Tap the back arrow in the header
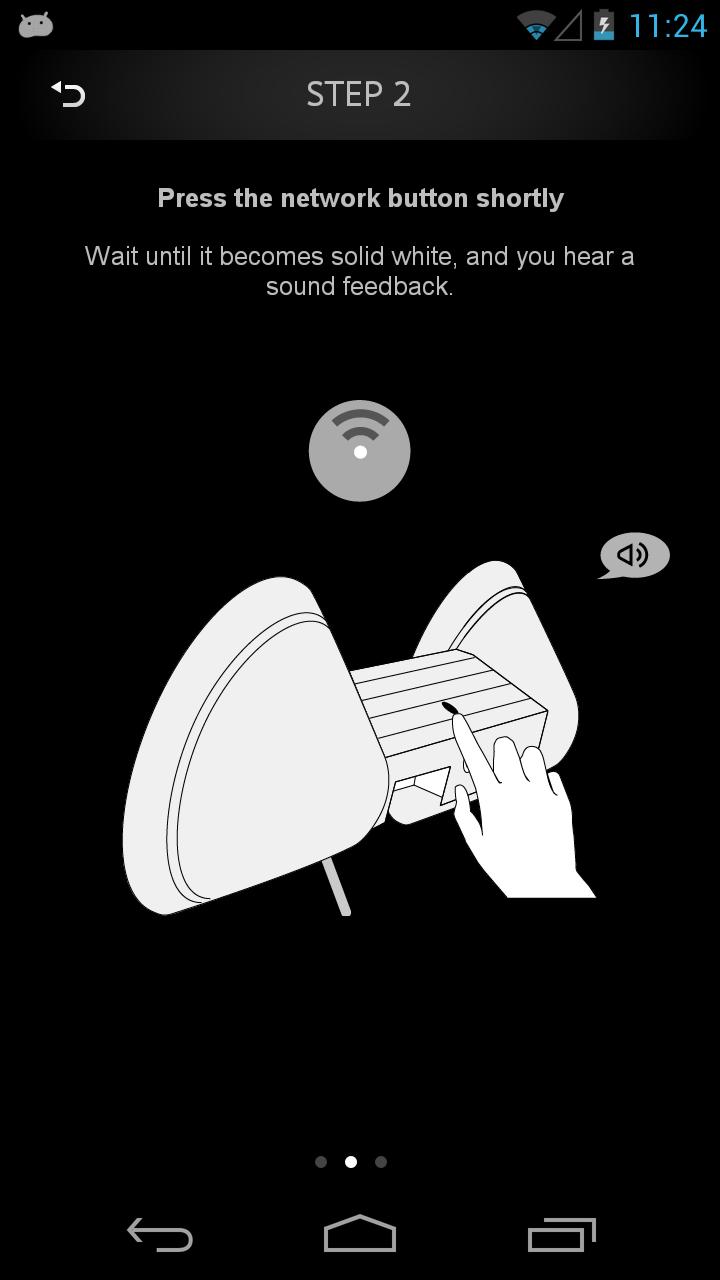The image size is (720, 1280). 68,94
